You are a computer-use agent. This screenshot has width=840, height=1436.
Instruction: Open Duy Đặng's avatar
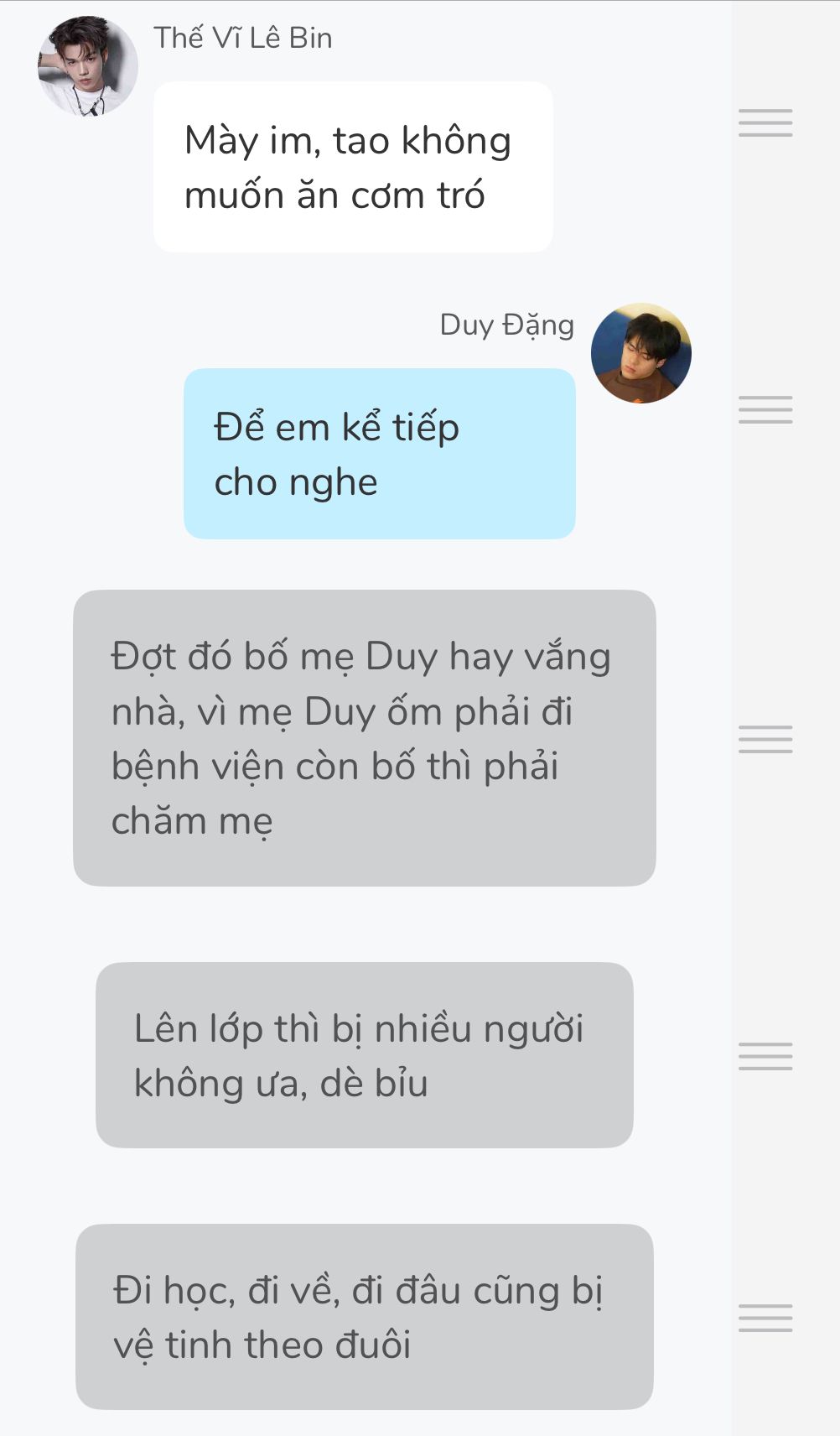click(x=641, y=353)
